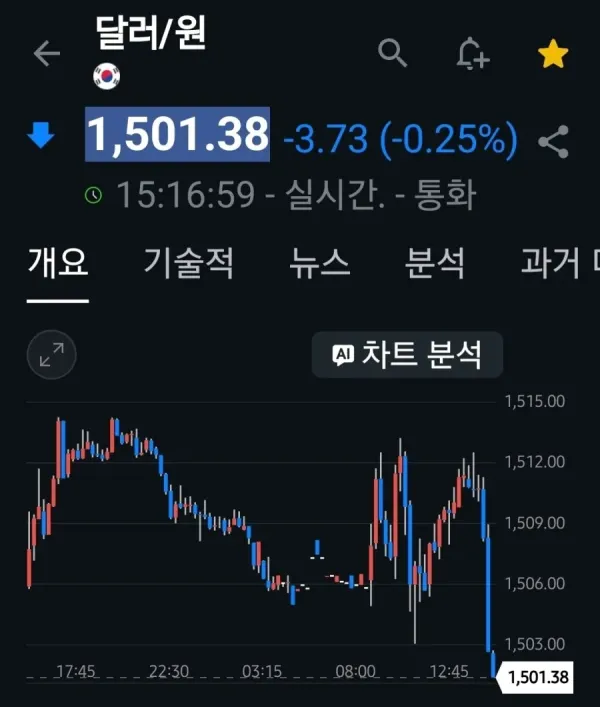
Task: Open AI 차트 분석
Action: coord(408,354)
